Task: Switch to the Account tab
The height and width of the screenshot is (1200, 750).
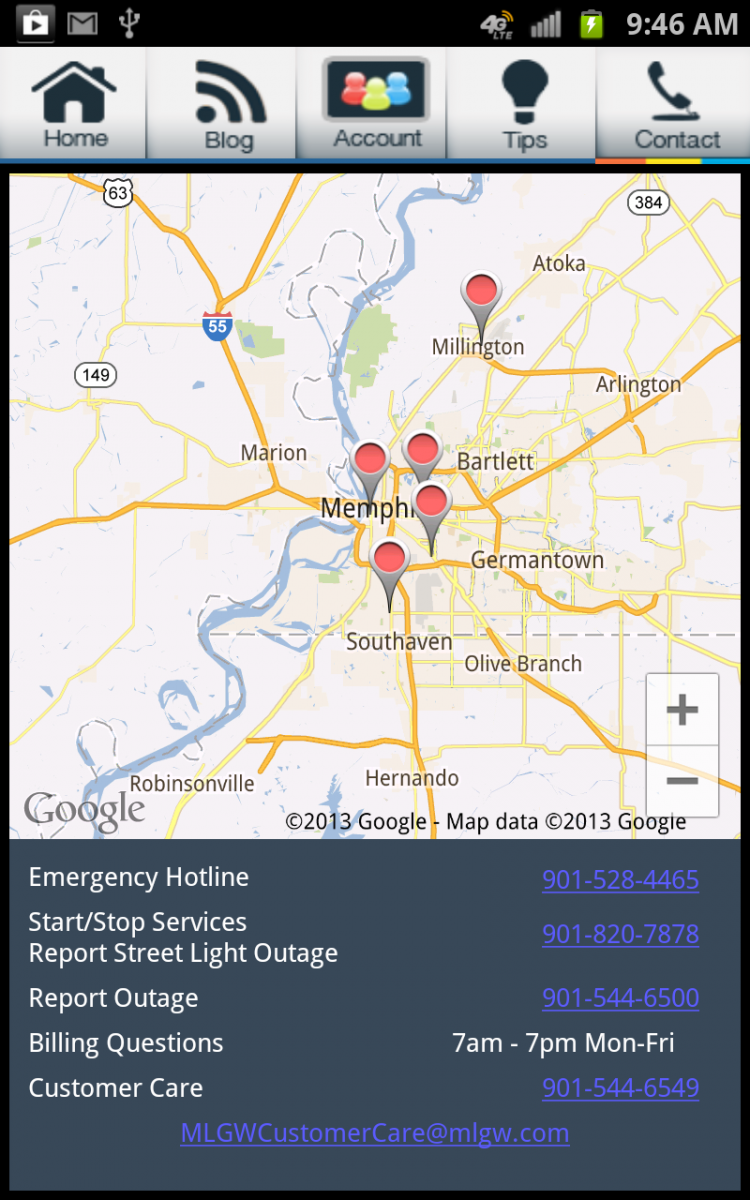Action: coord(373,104)
